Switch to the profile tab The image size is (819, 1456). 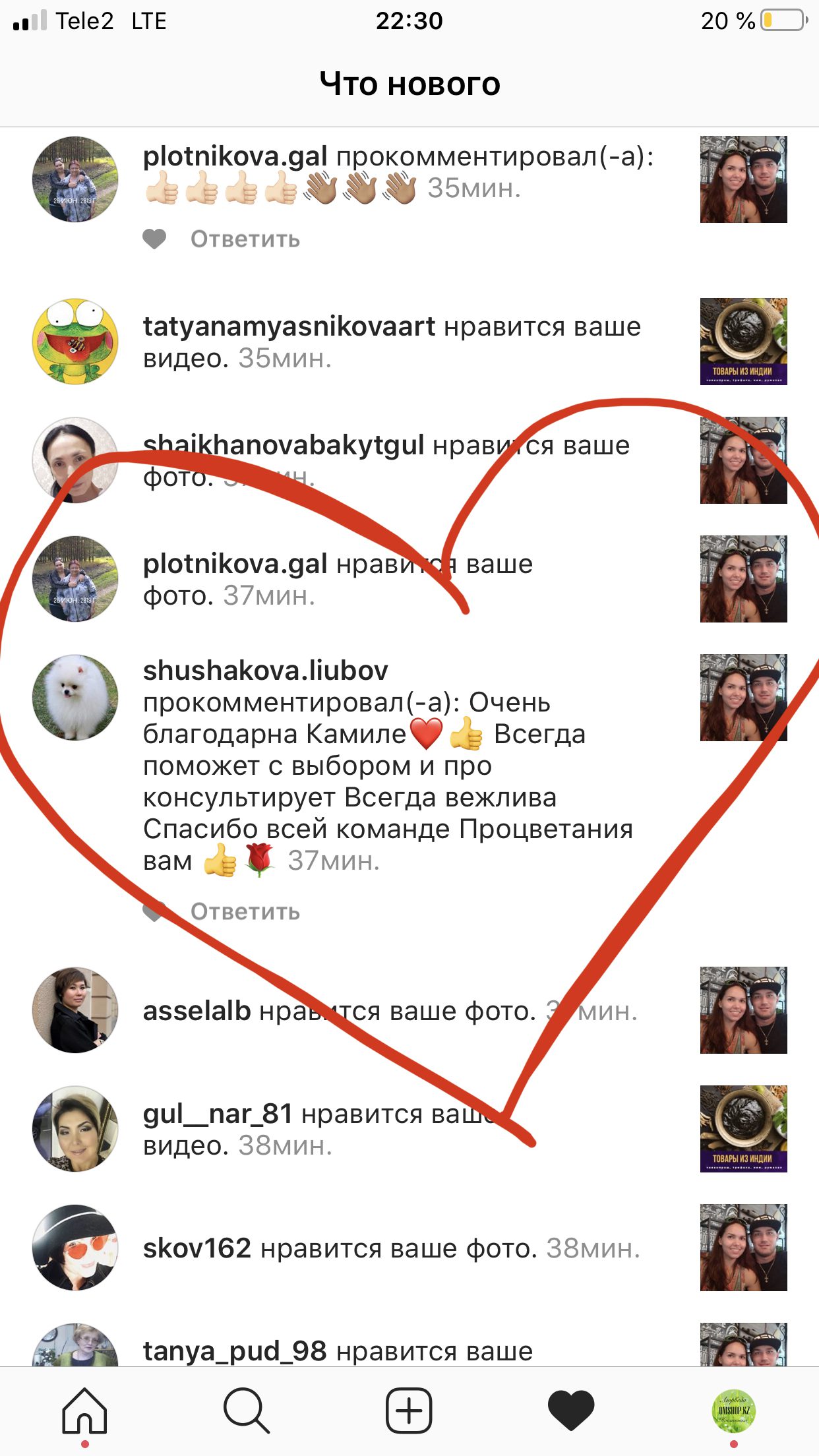734,1411
